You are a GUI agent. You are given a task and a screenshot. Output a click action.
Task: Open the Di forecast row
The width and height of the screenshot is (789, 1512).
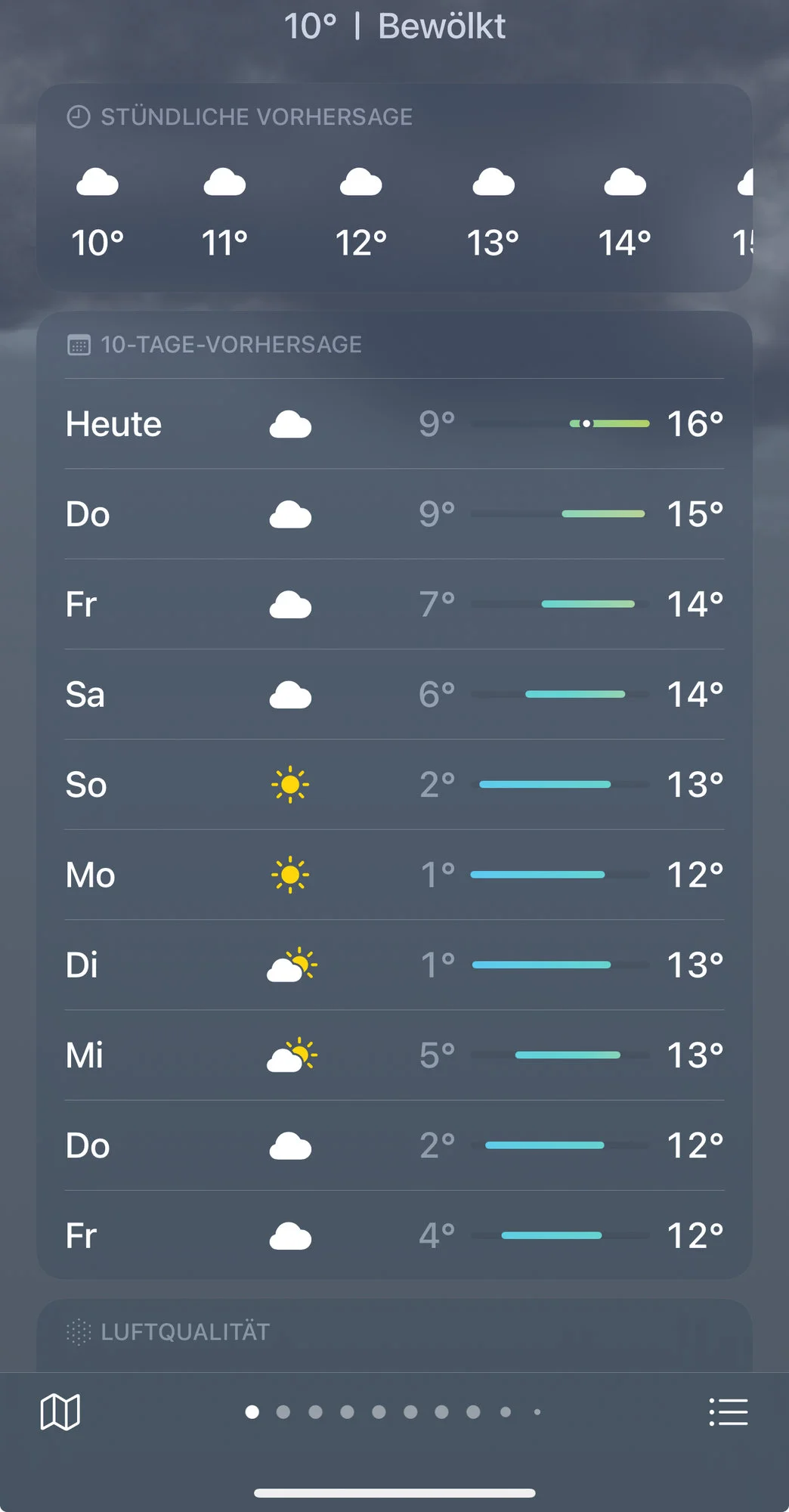[394, 965]
